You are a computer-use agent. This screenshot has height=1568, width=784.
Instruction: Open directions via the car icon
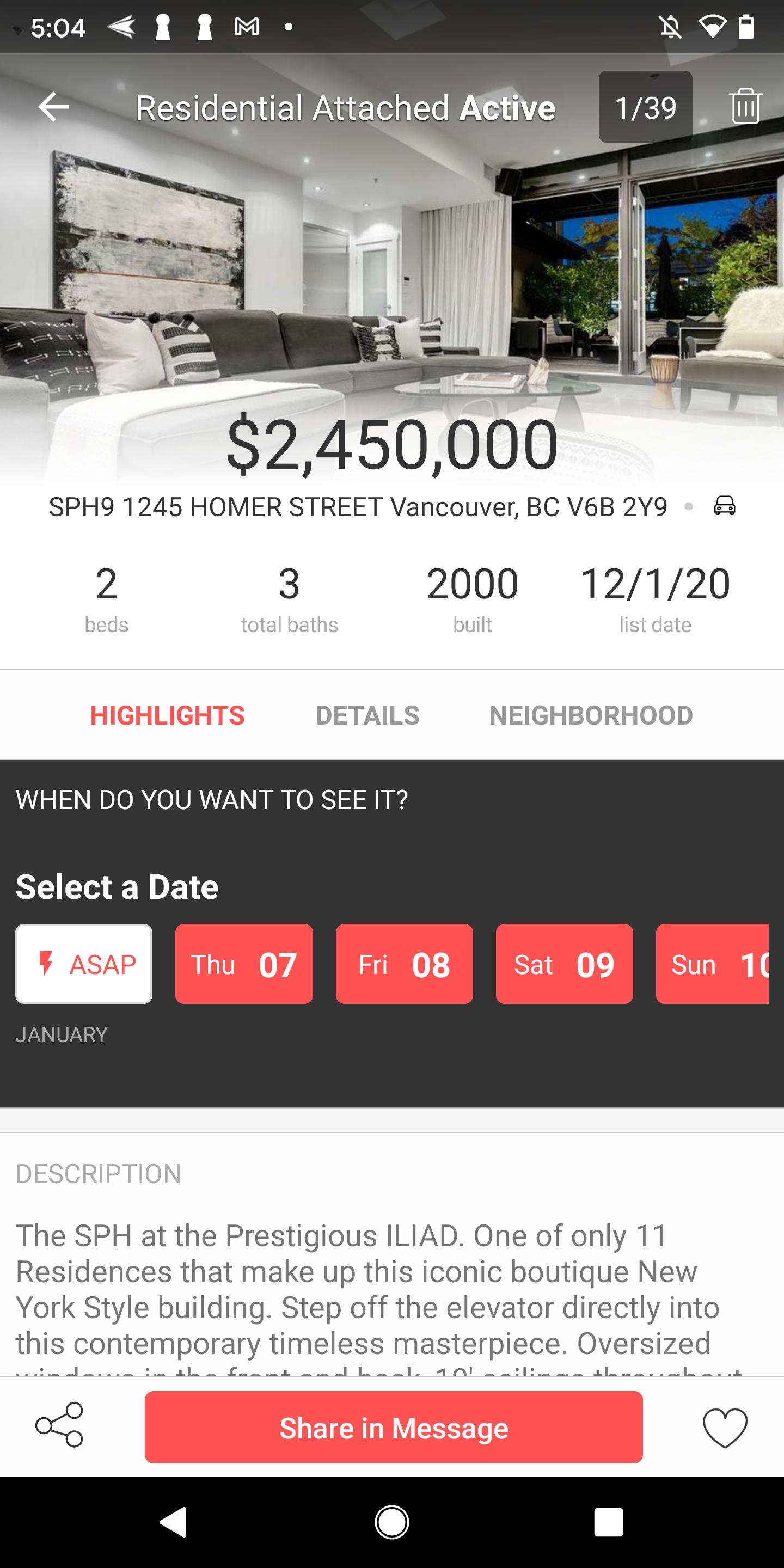click(x=724, y=506)
